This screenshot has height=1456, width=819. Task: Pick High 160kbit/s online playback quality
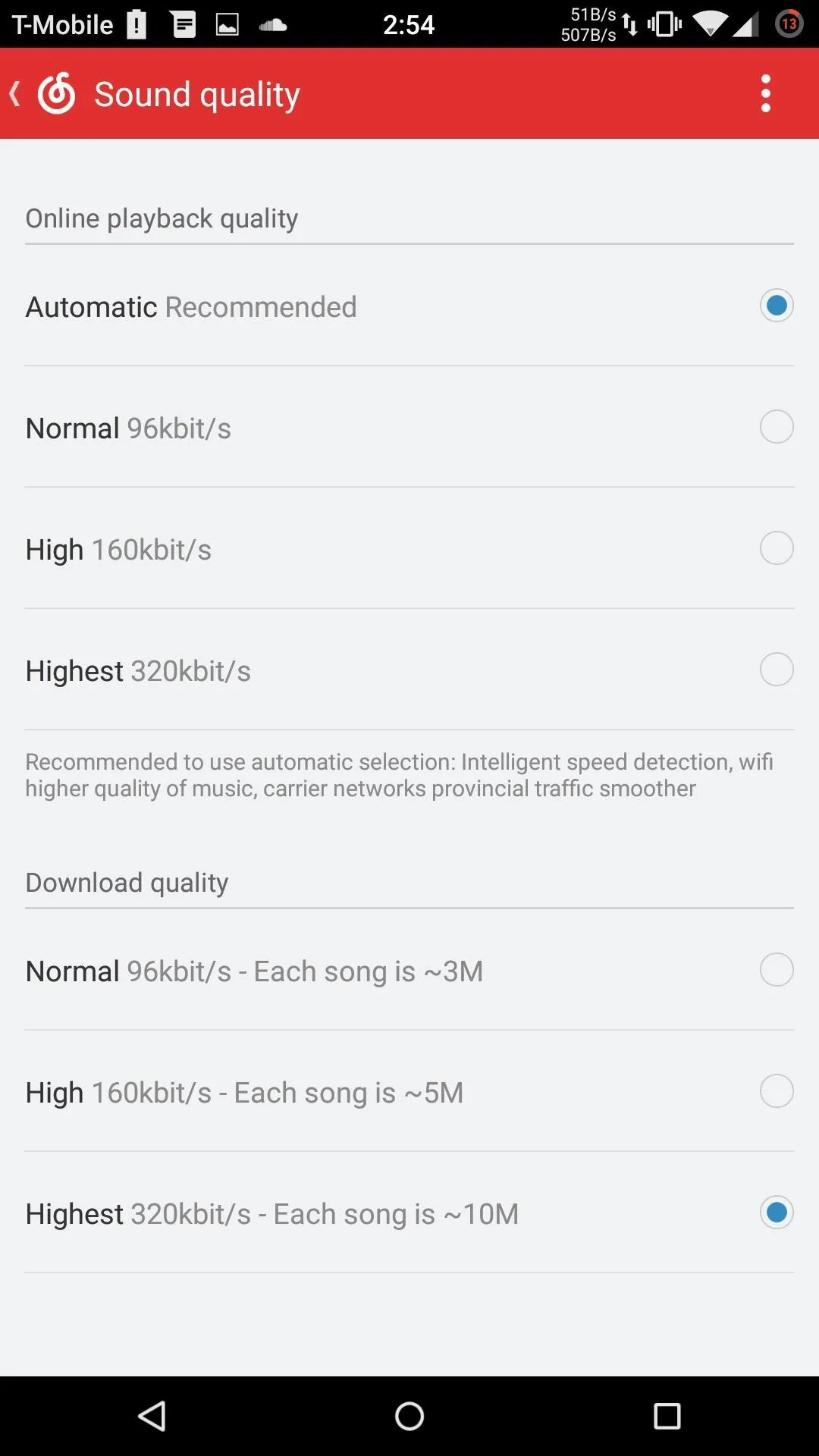409,549
